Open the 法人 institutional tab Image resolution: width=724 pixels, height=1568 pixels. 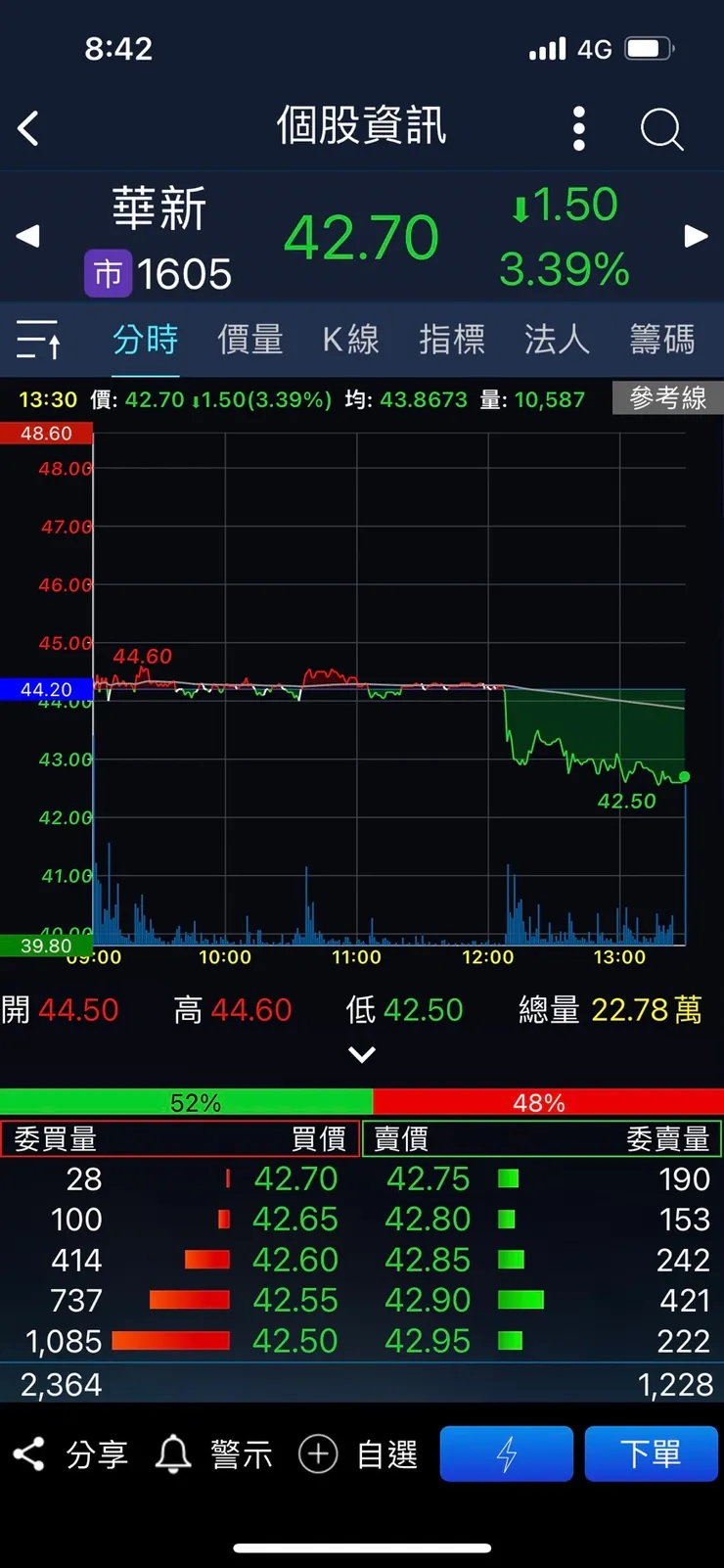556,340
